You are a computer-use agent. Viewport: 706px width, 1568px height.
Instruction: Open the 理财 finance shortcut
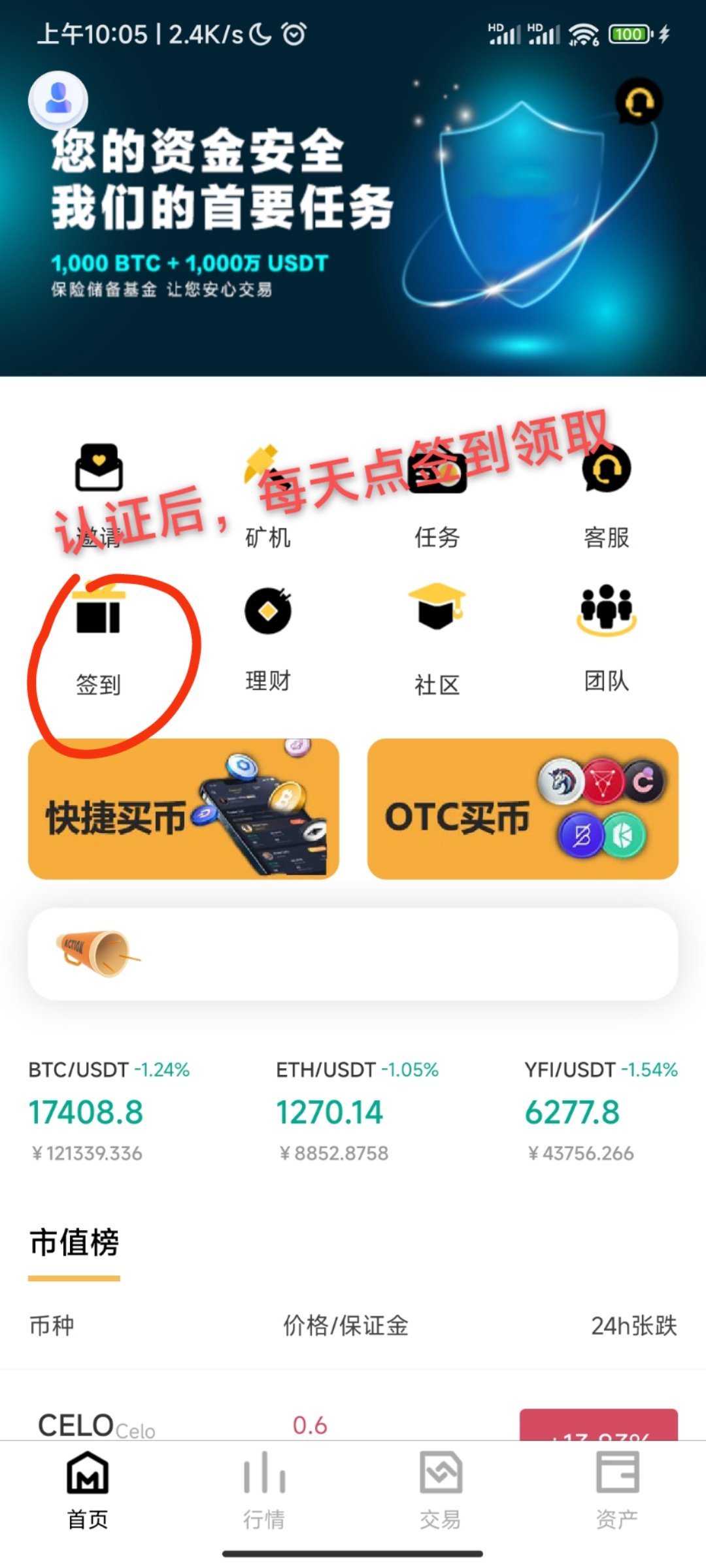267,637
